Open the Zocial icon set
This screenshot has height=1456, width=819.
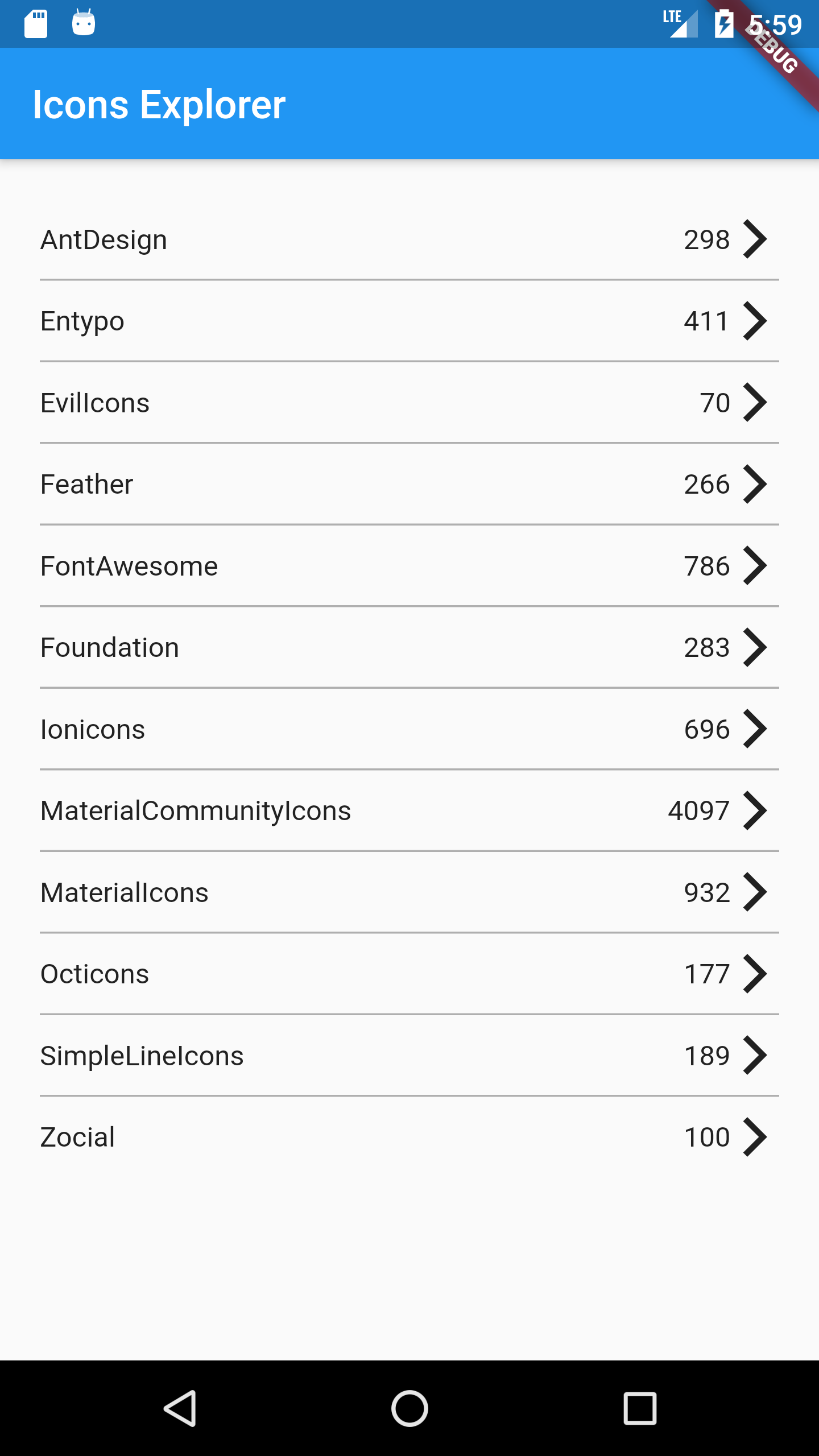point(409,1137)
